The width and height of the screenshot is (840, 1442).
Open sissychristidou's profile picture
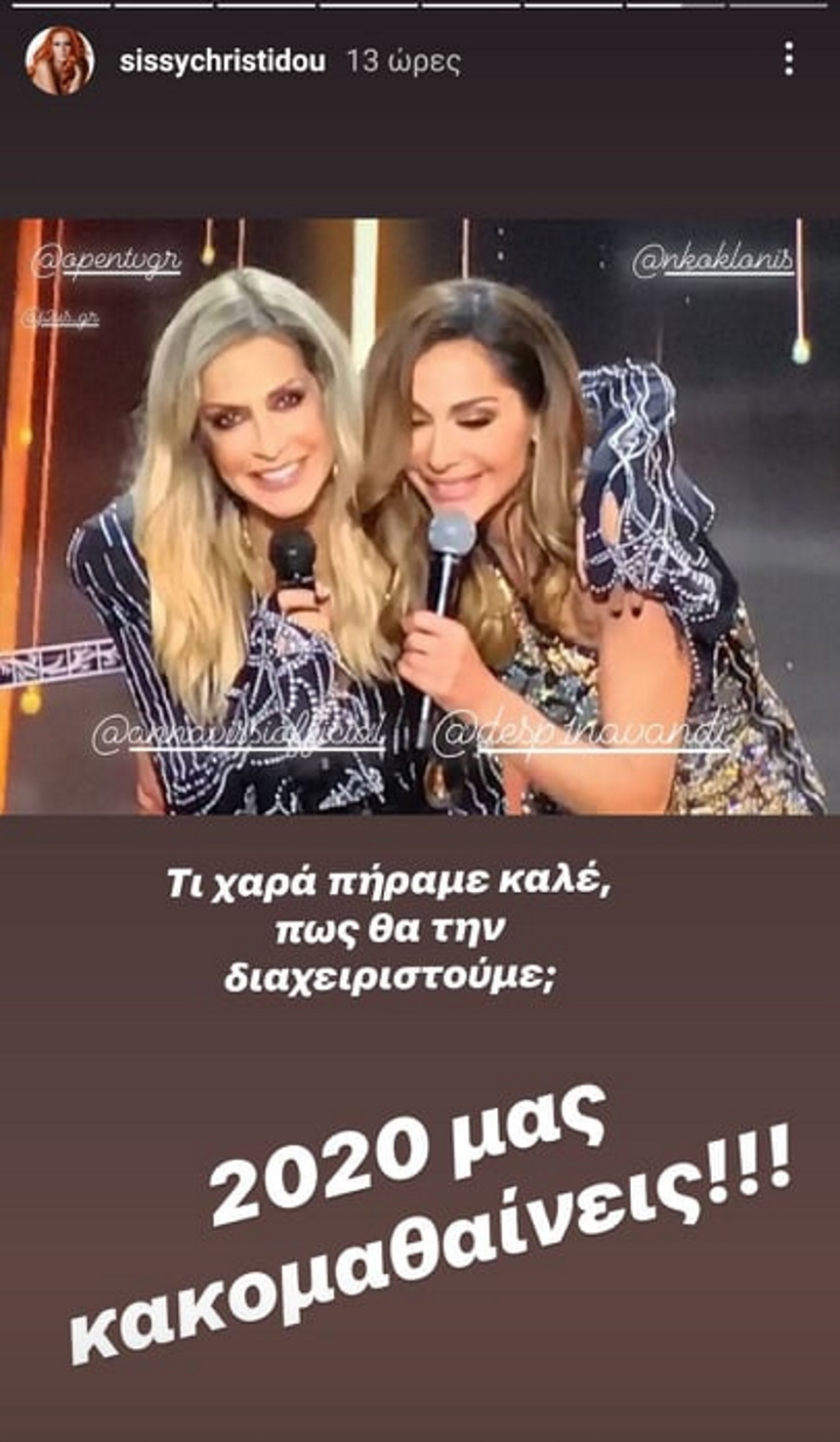(x=60, y=61)
